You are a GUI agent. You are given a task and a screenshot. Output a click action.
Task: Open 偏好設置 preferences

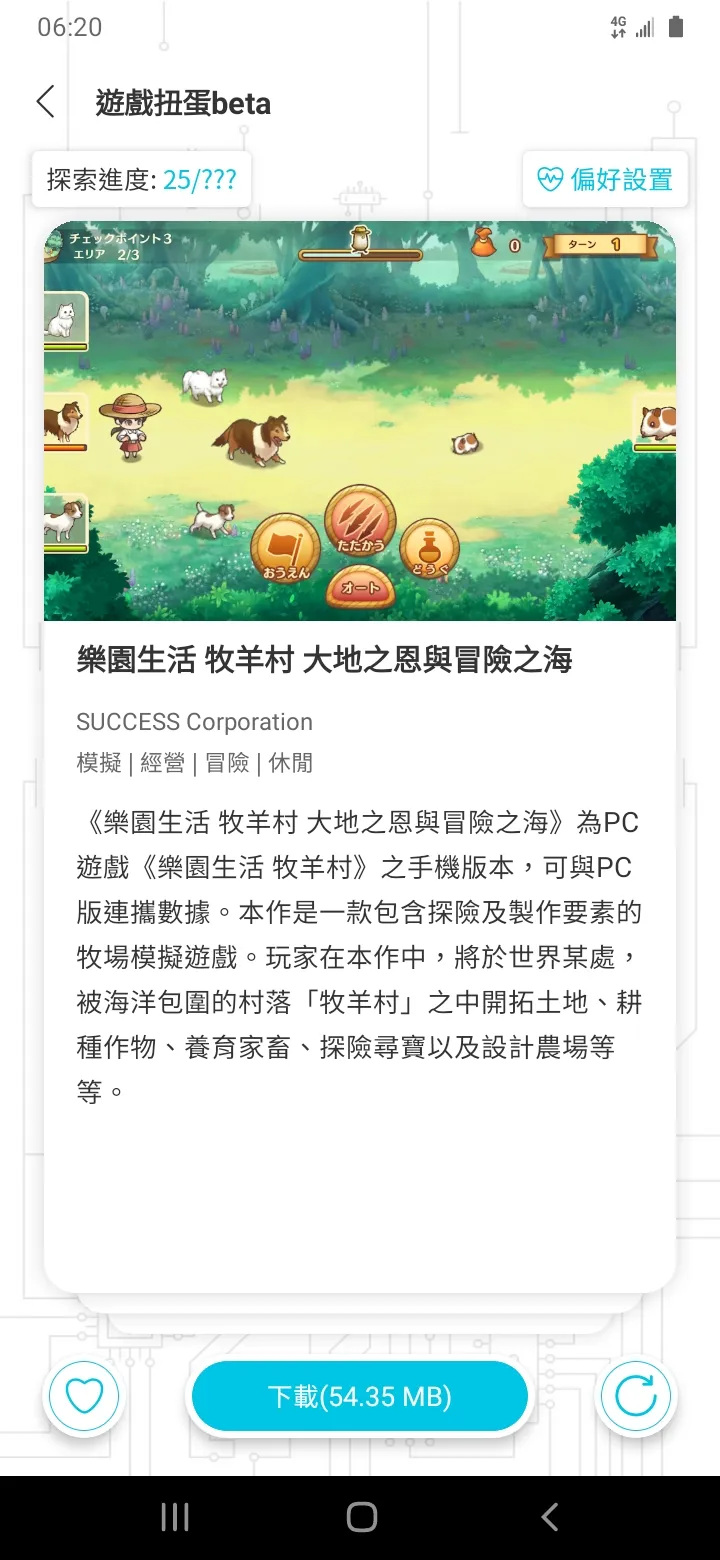[x=605, y=179]
